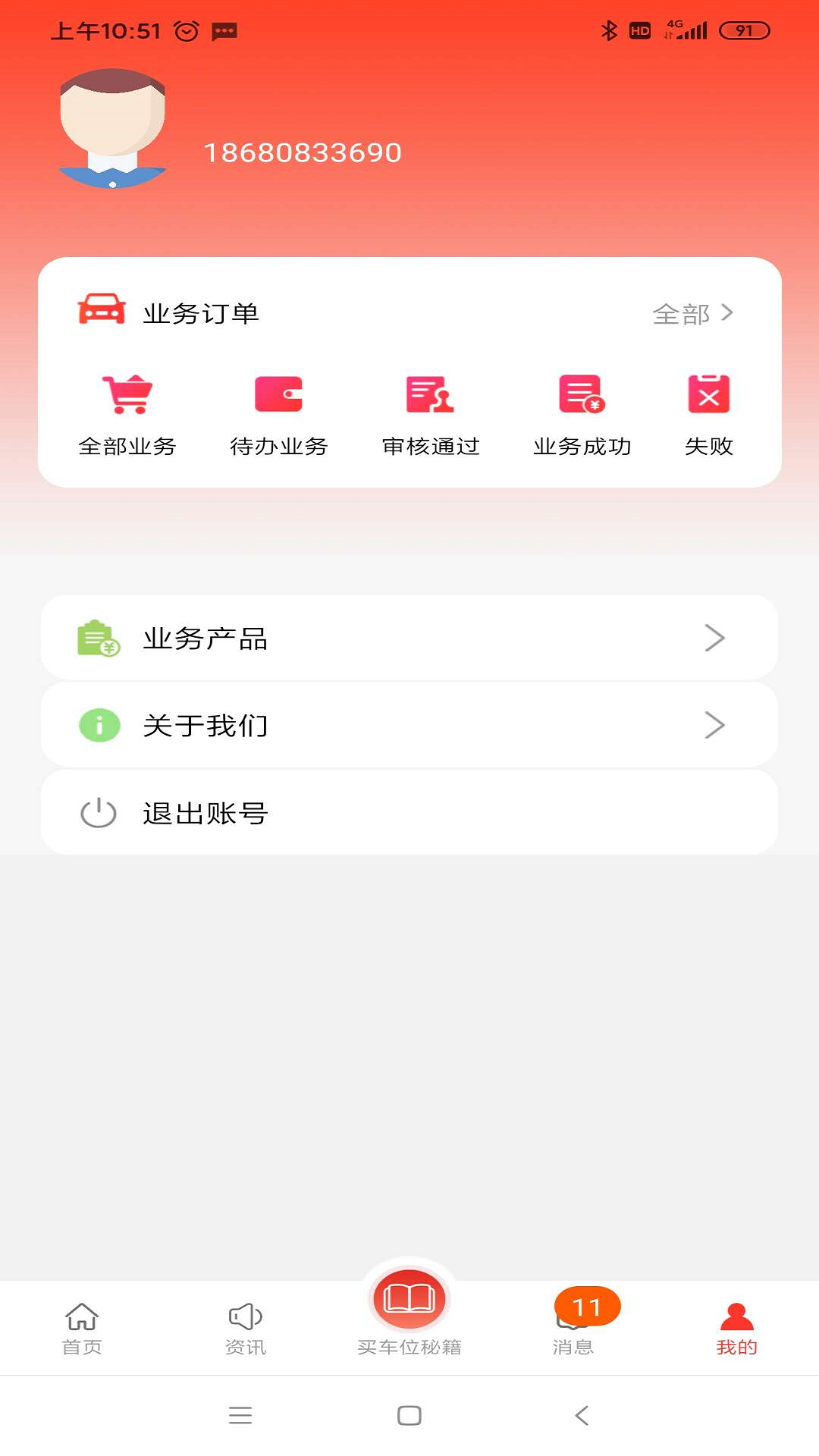View all orders via 全部 link
Image resolution: width=819 pixels, height=1456 pixels.
coord(692,313)
